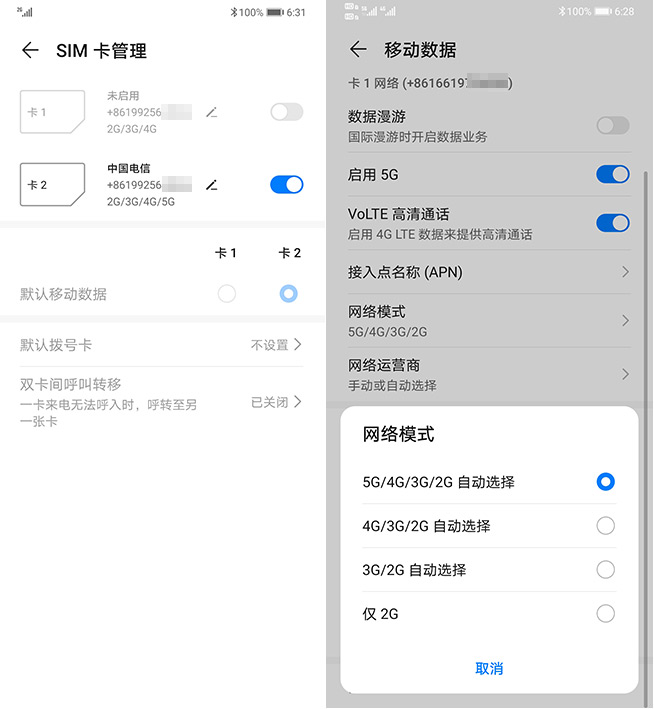The height and width of the screenshot is (709, 654).
Task: Edit the 中国电信 卡 2 details
Action: [x=211, y=185]
